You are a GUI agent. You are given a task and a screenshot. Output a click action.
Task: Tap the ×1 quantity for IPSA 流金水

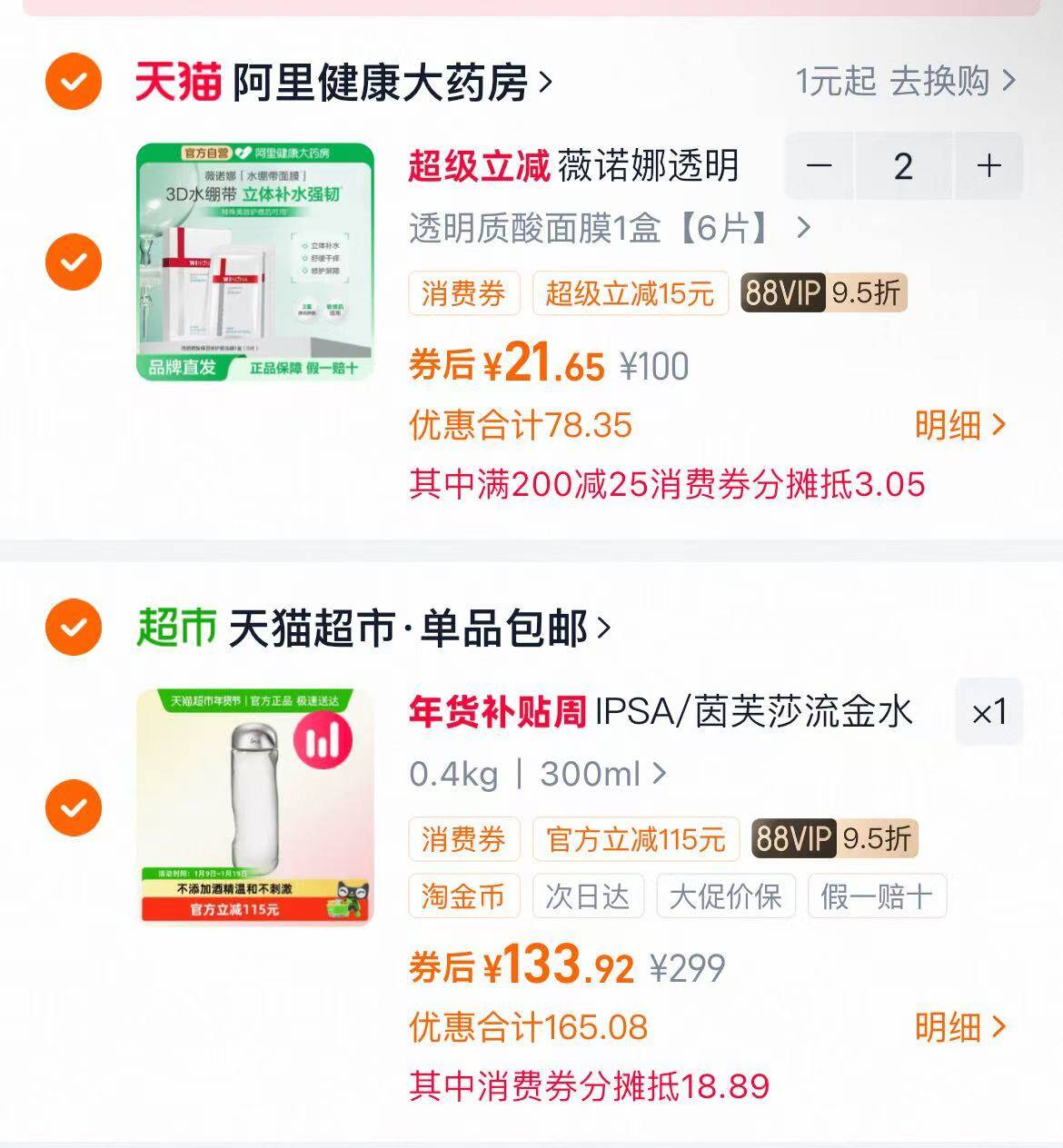(988, 712)
